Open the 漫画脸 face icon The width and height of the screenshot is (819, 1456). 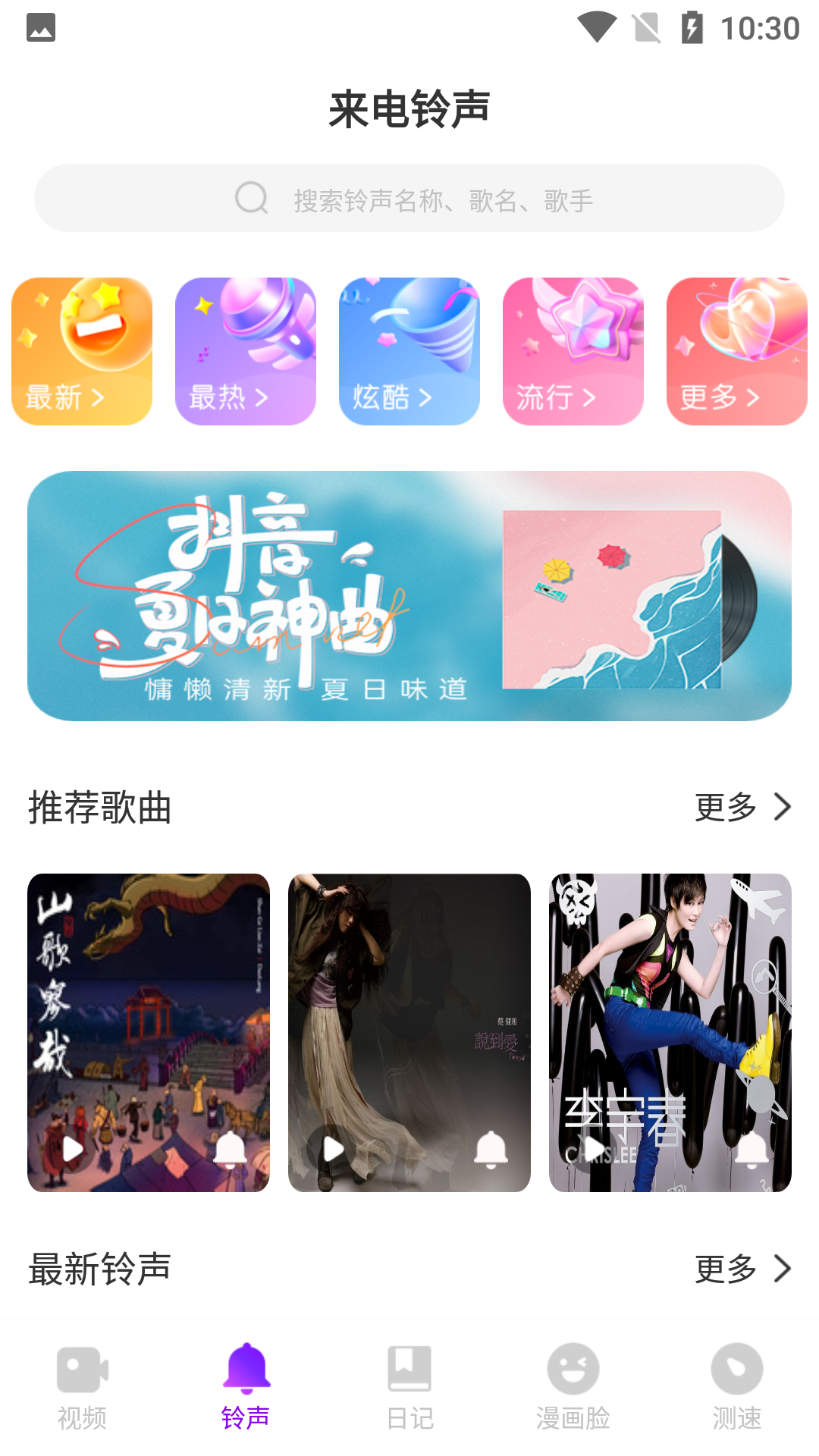click(x=573, y=1380)
